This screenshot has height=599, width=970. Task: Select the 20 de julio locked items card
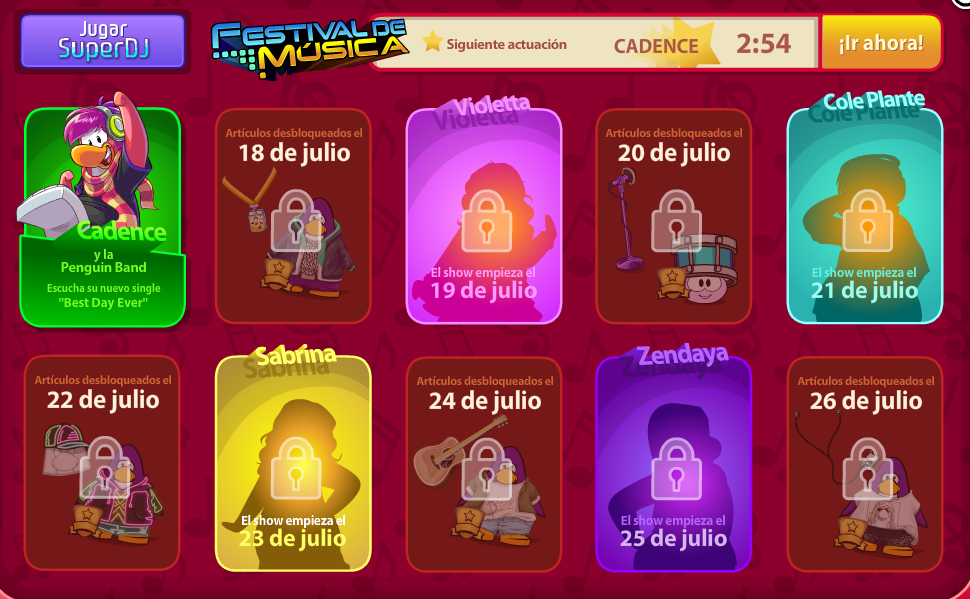(674, 216)
